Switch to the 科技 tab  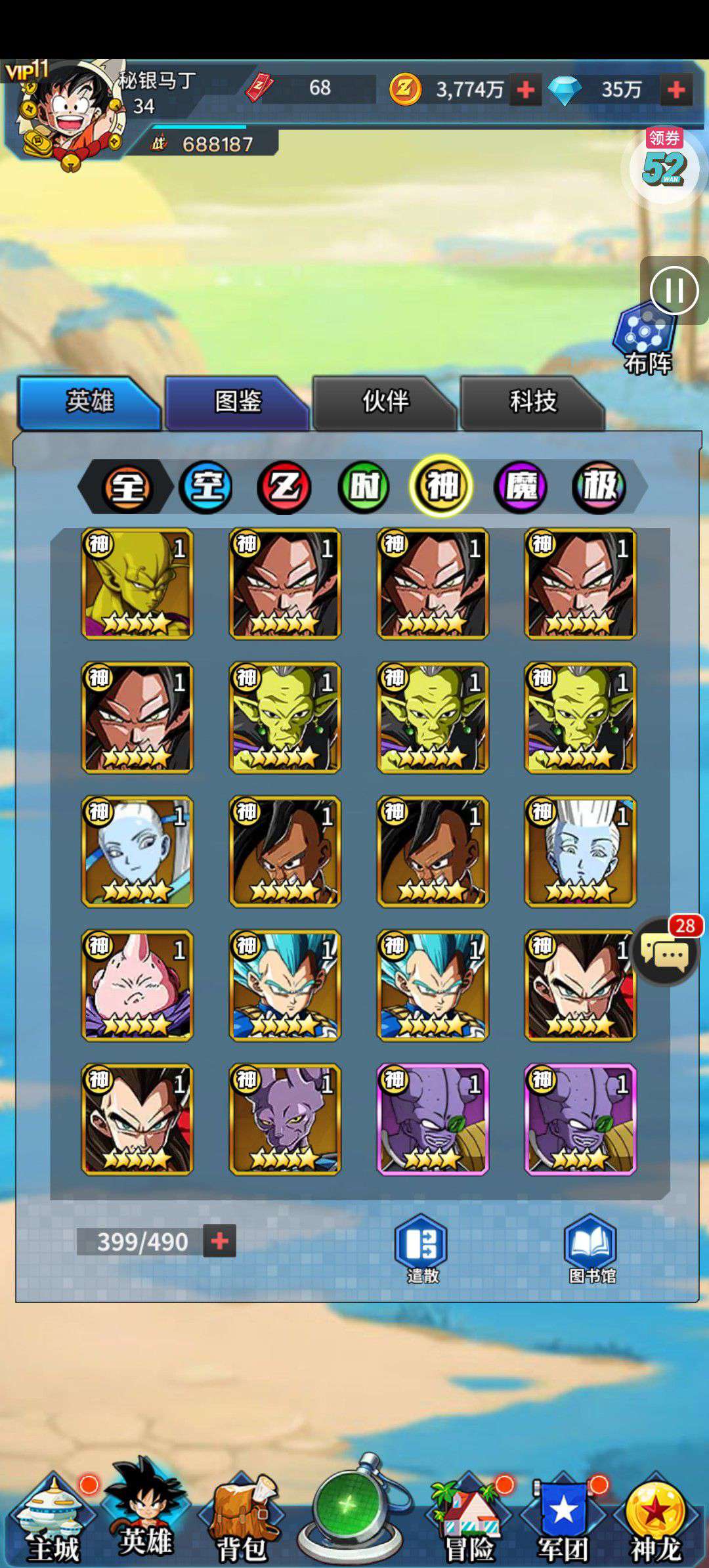coord(532,402)
